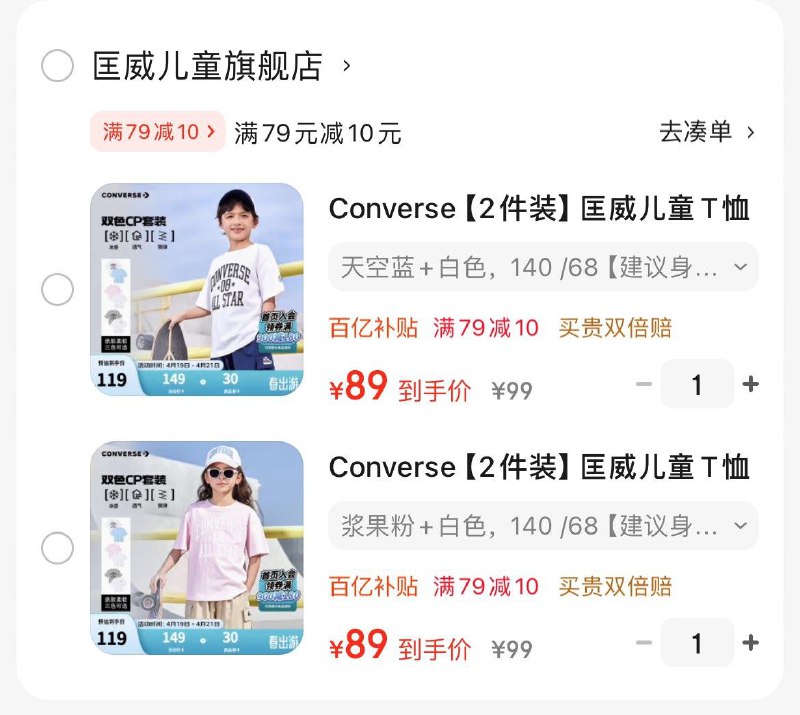Expand the 天空蓝+白色 size options dropdown
Viewport: 800px width, 715px height.
pos(543,267)
